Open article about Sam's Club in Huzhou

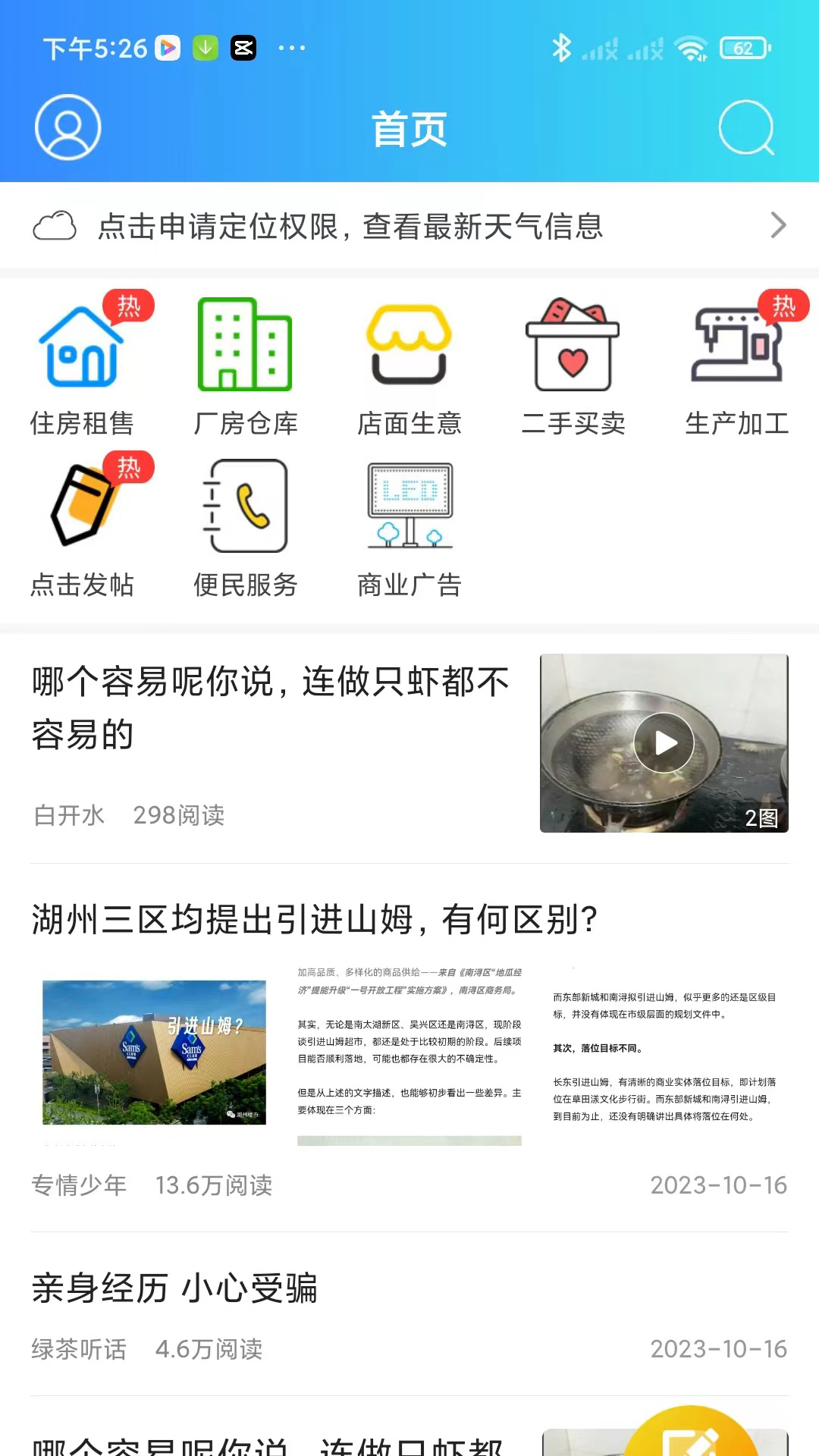[x=313, y=919]
